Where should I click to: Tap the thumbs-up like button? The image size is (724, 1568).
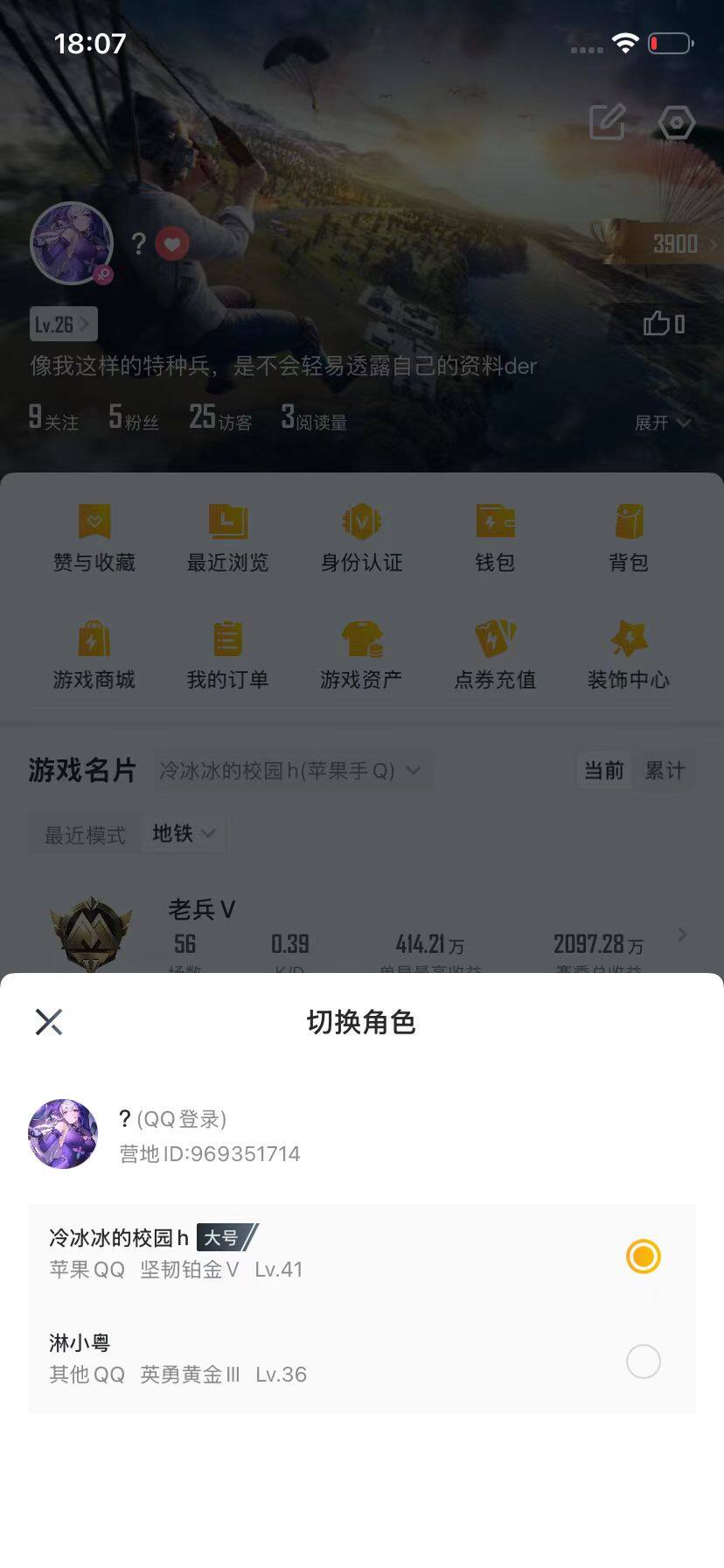click(662, 323)
